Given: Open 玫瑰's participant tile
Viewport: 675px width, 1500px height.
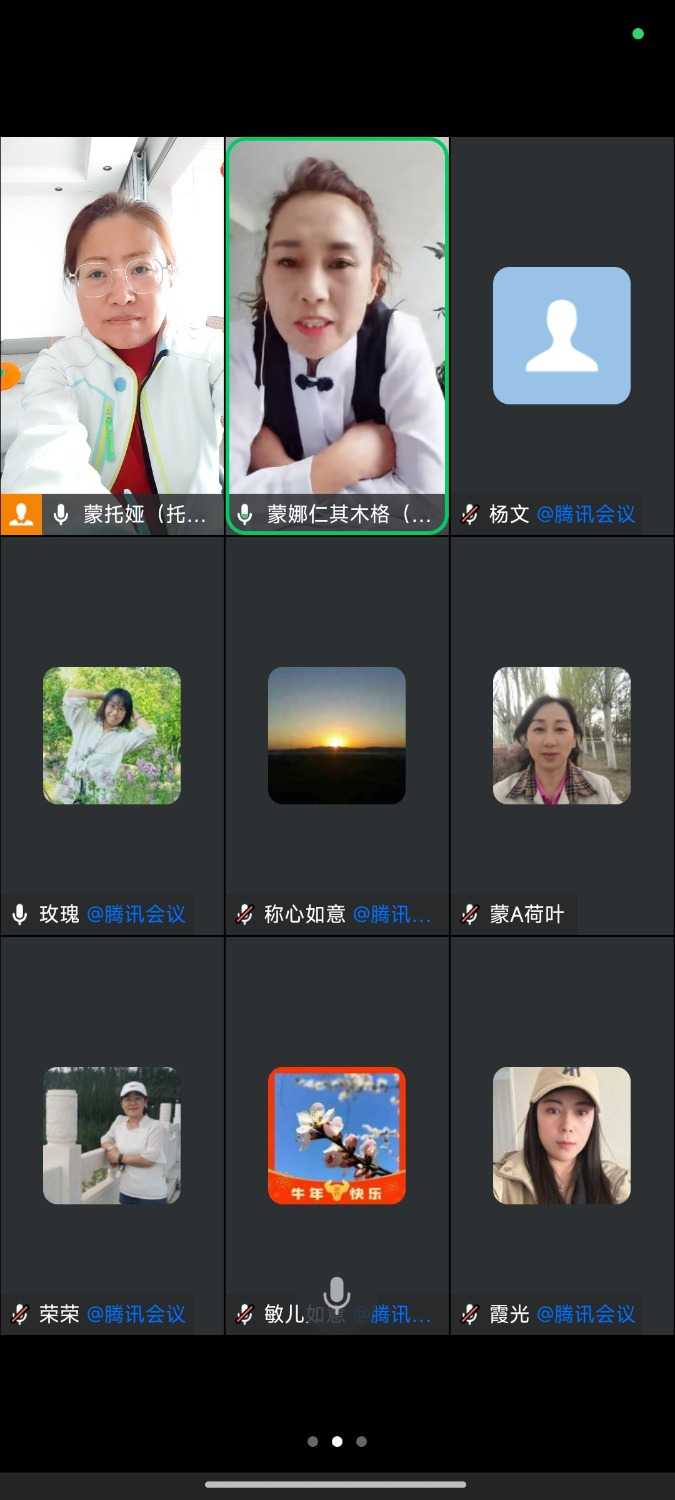Looking at the screenshot, I should click(112, 735).
